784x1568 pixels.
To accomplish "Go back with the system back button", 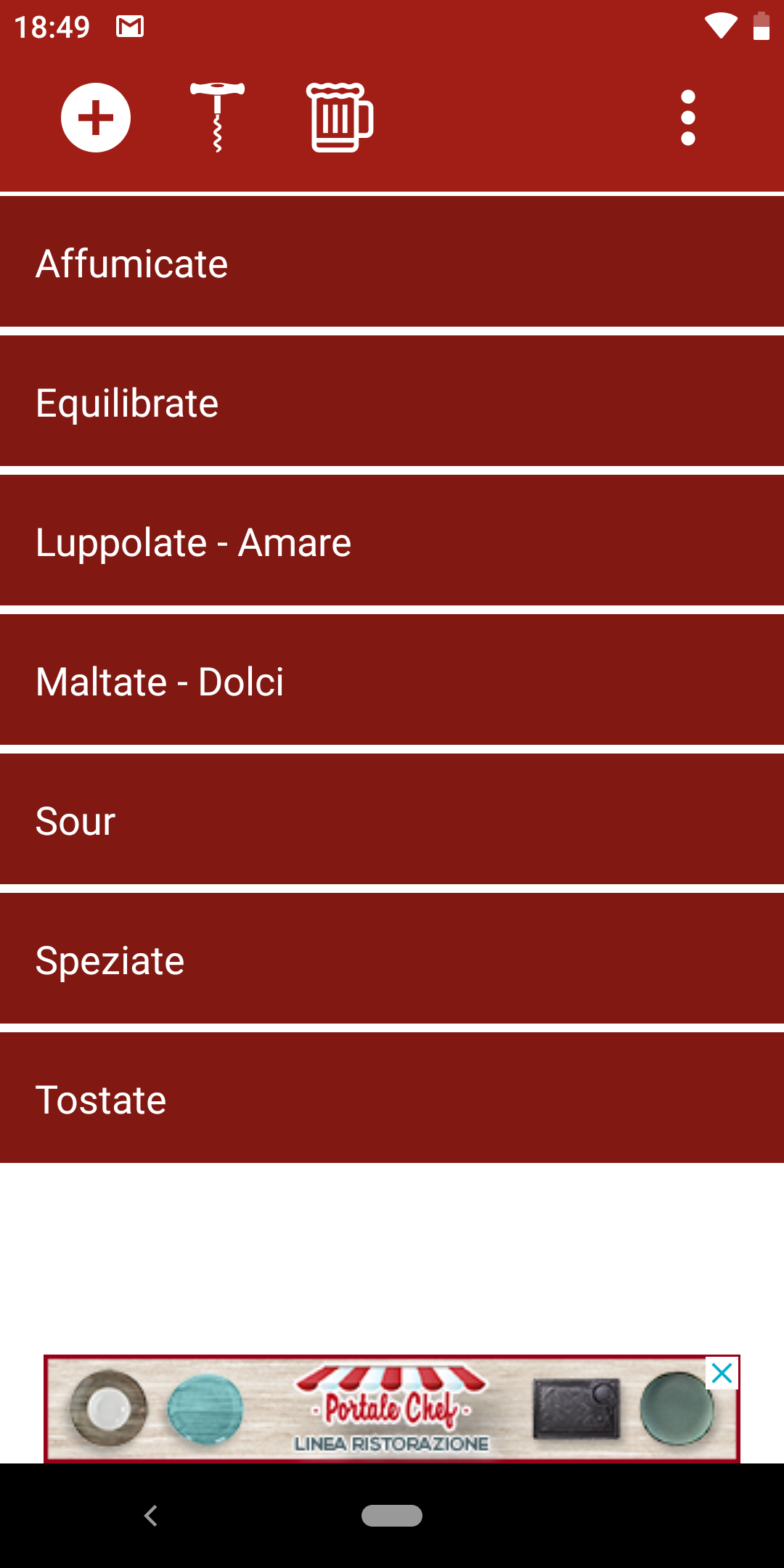I will coord(151,1516).
